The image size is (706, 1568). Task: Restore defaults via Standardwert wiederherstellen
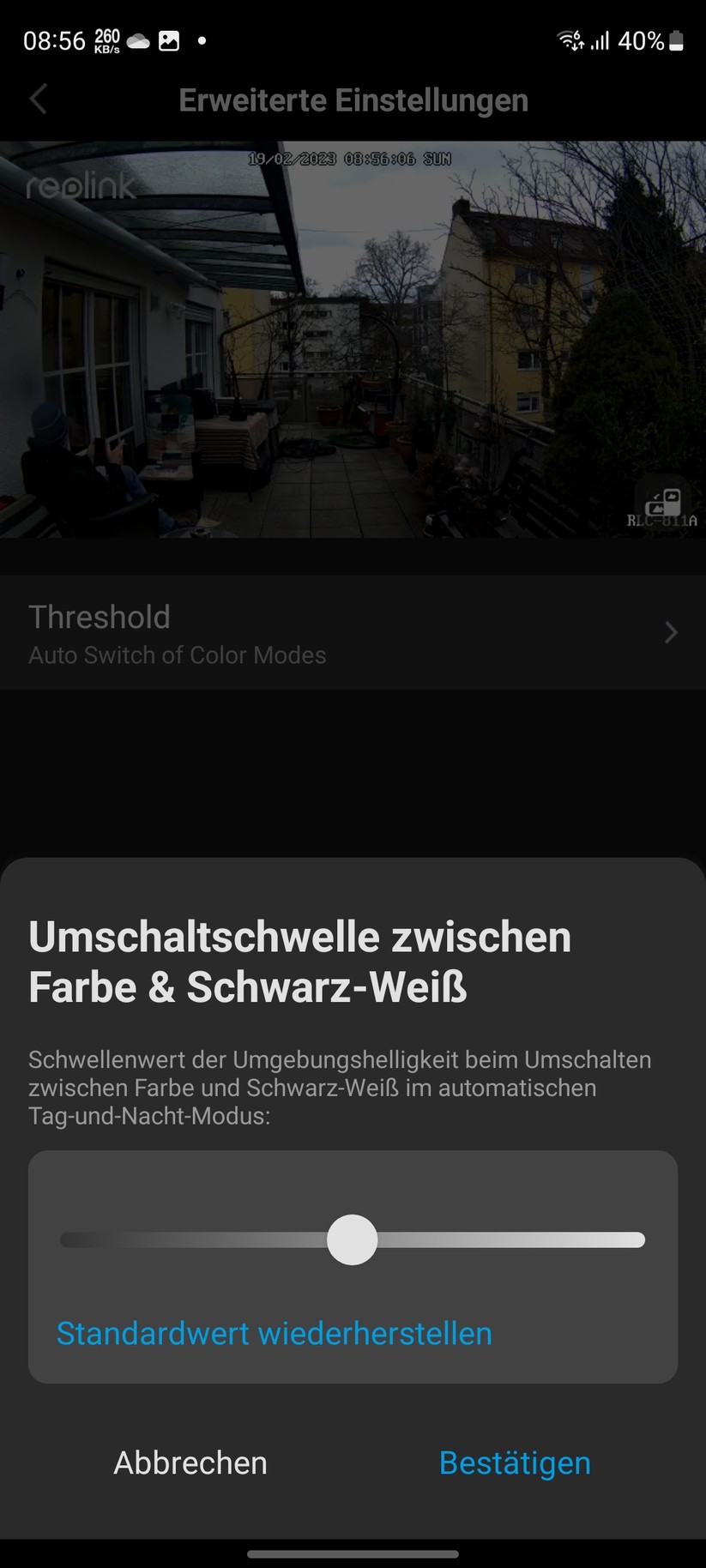click(x=274, y=1333)
